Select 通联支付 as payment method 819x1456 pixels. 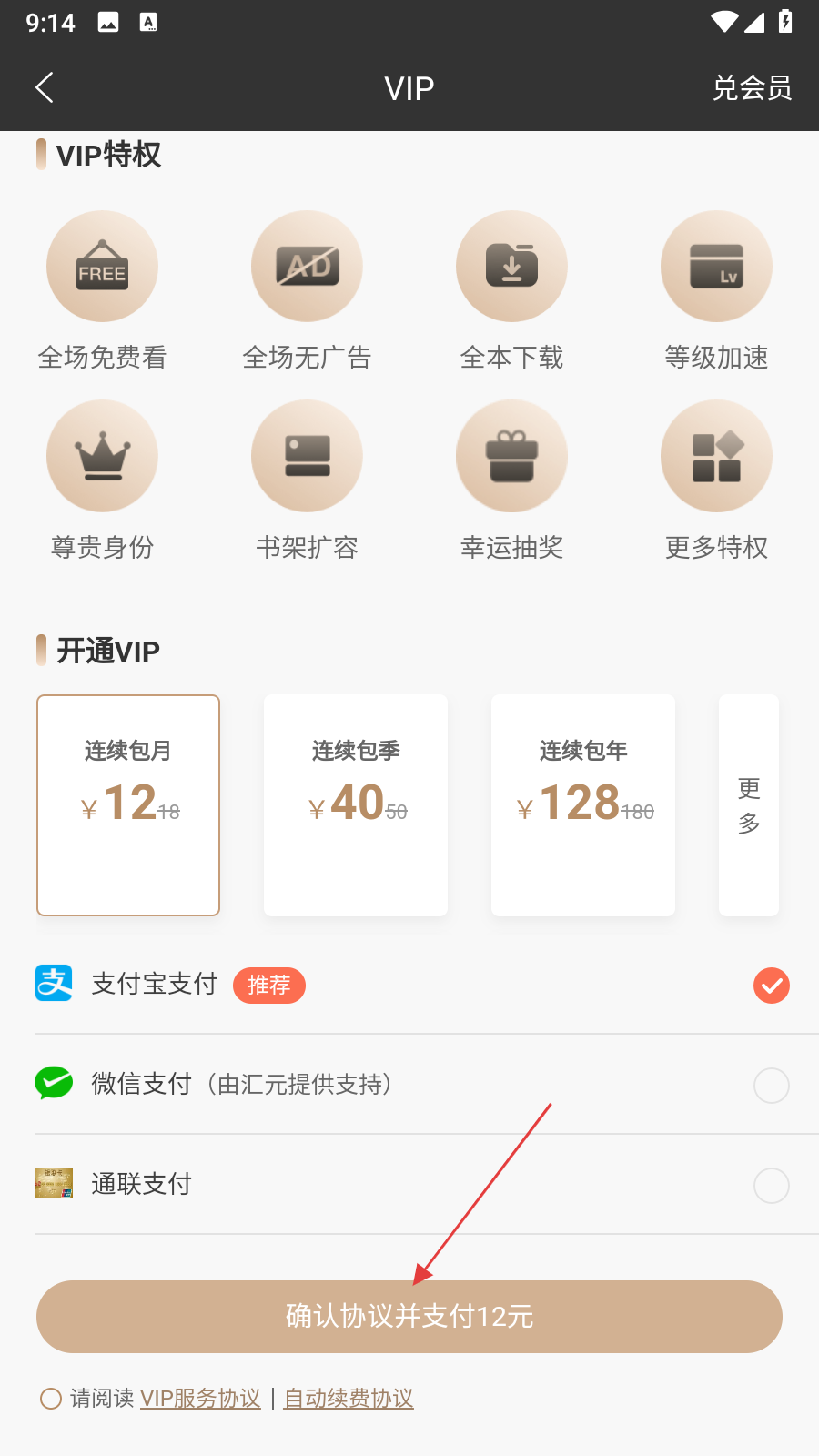[x=771, y=1186]
